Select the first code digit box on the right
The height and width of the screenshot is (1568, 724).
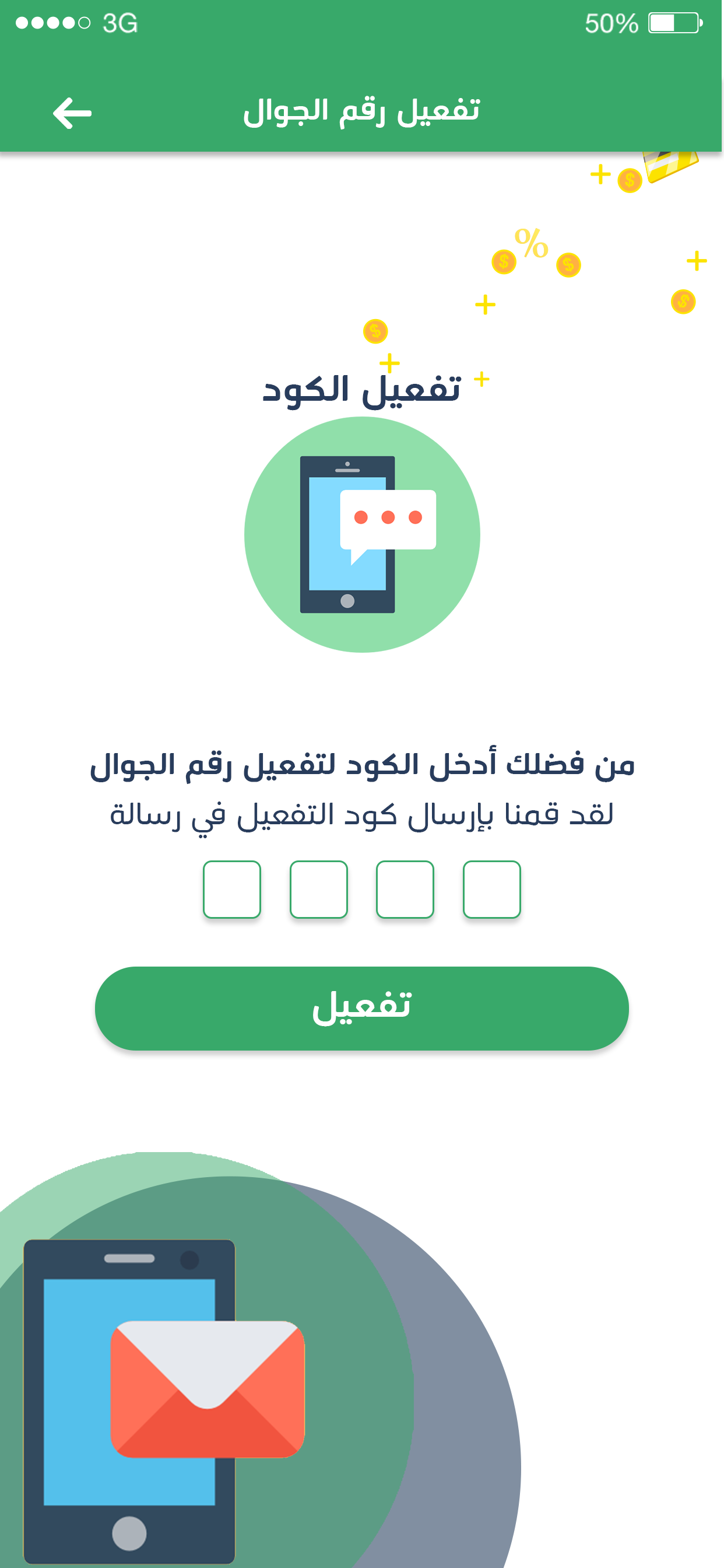(x=491, y=888)
